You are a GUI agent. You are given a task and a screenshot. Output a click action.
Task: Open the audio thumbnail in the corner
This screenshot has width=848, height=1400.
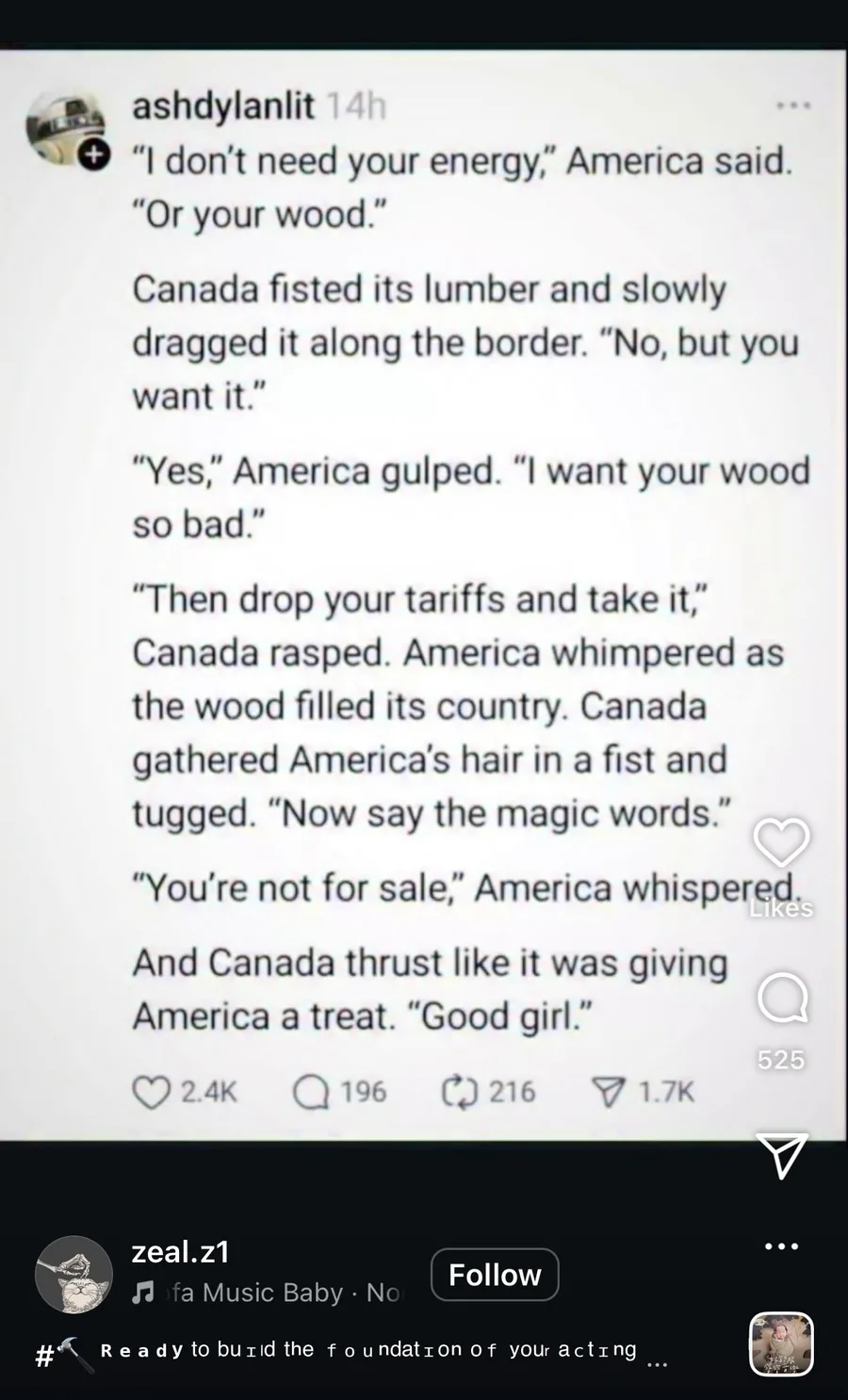(781, 1344)
